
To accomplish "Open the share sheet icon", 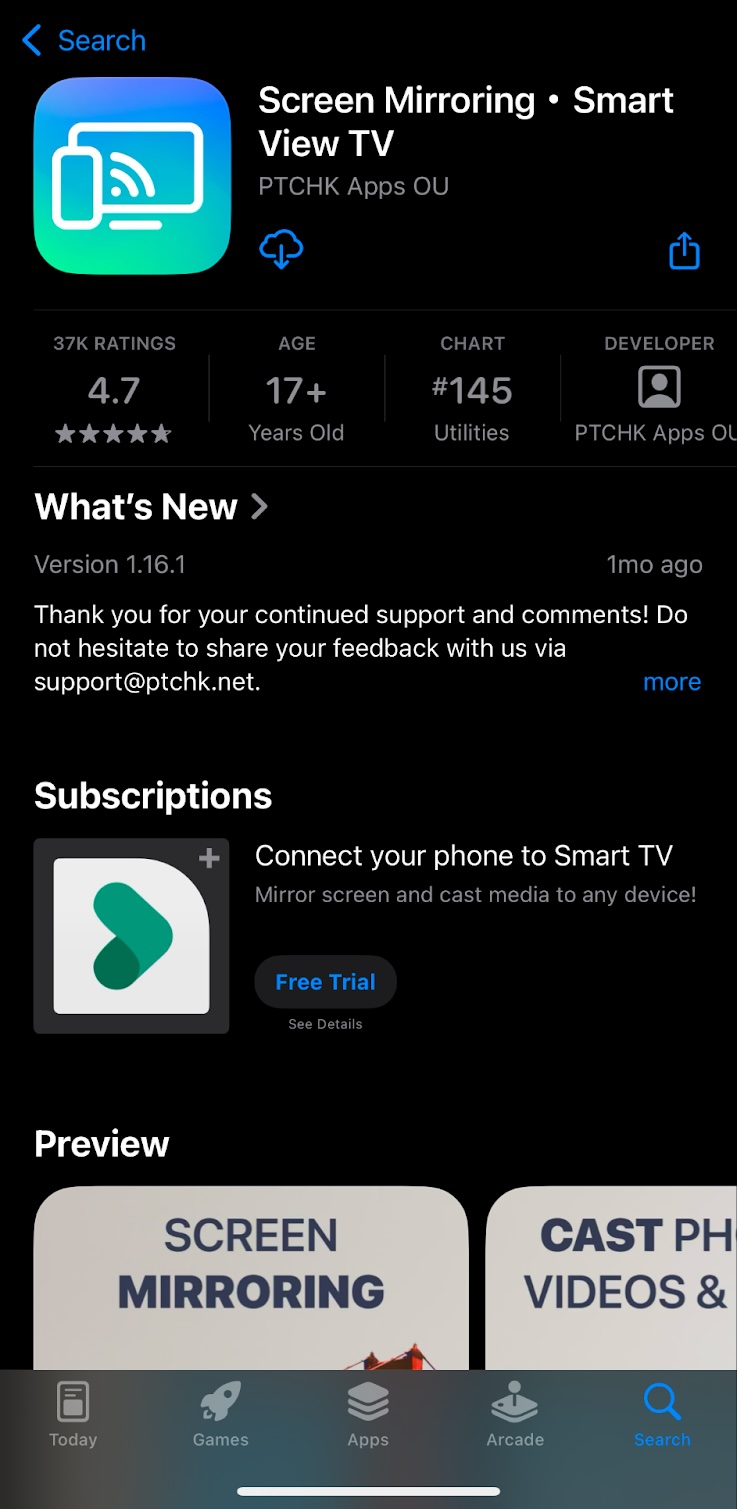I will coord(684,251).
